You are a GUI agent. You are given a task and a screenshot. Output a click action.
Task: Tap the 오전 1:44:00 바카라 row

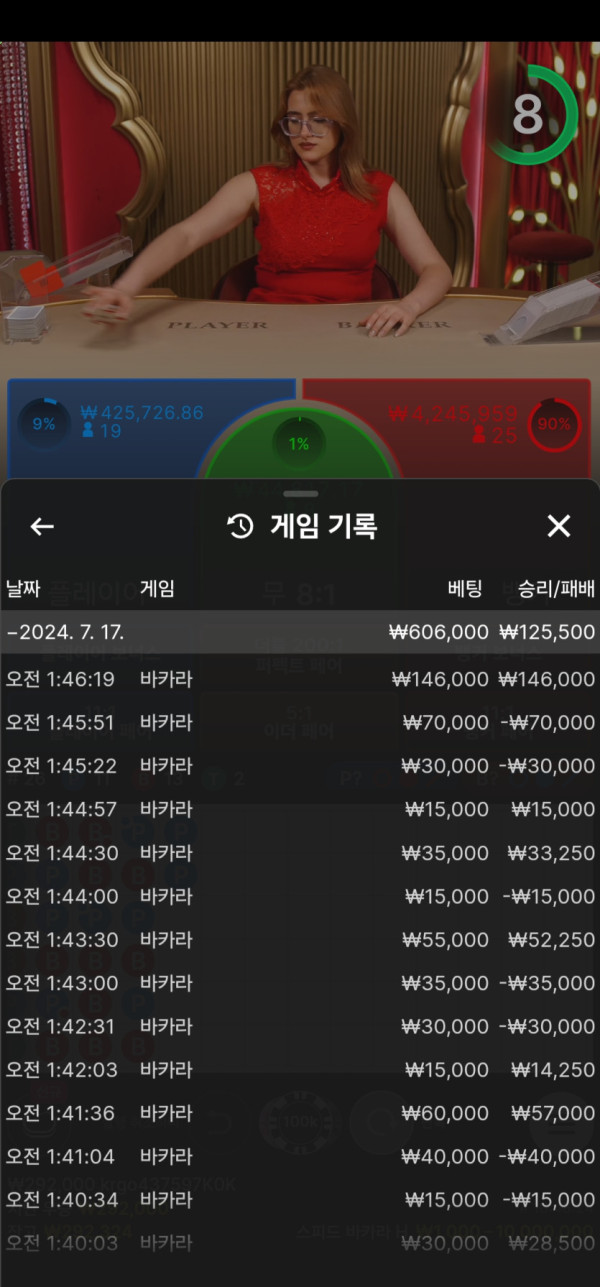click(x=300, y=896)
